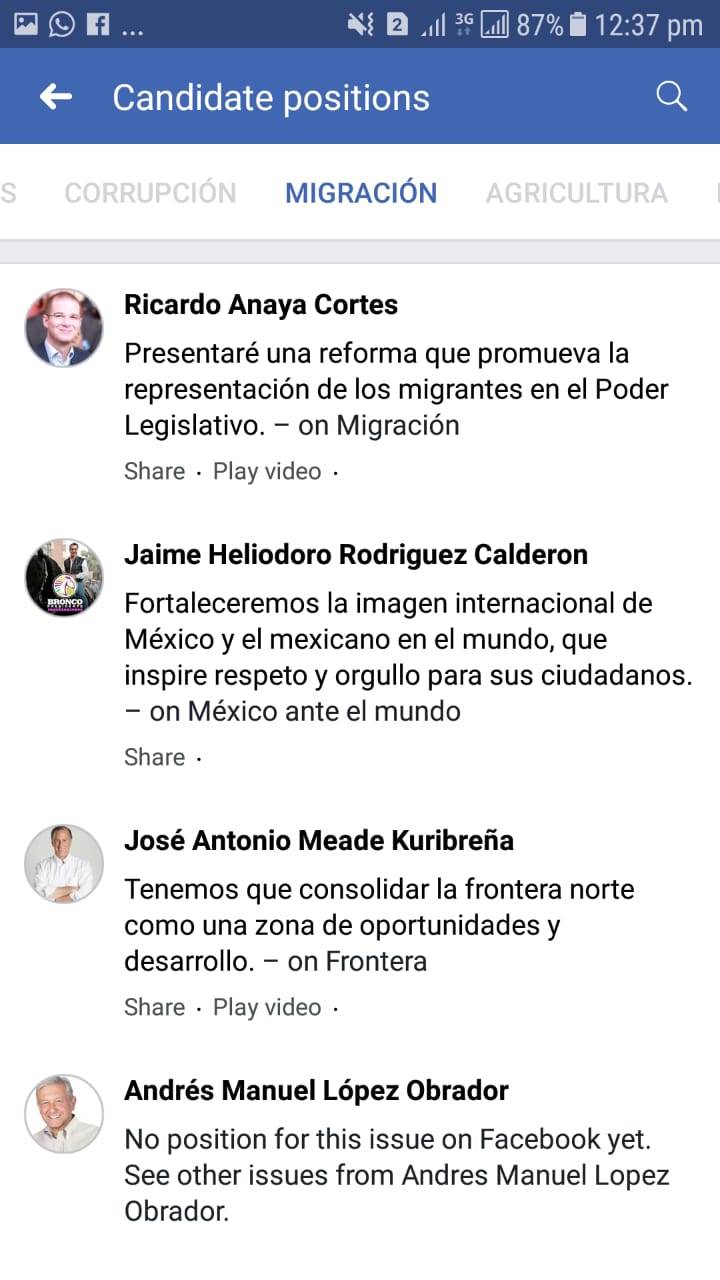Open the search icon in the header
The width and height of the screenshot is (720, 1280).
tap(671, 96)
